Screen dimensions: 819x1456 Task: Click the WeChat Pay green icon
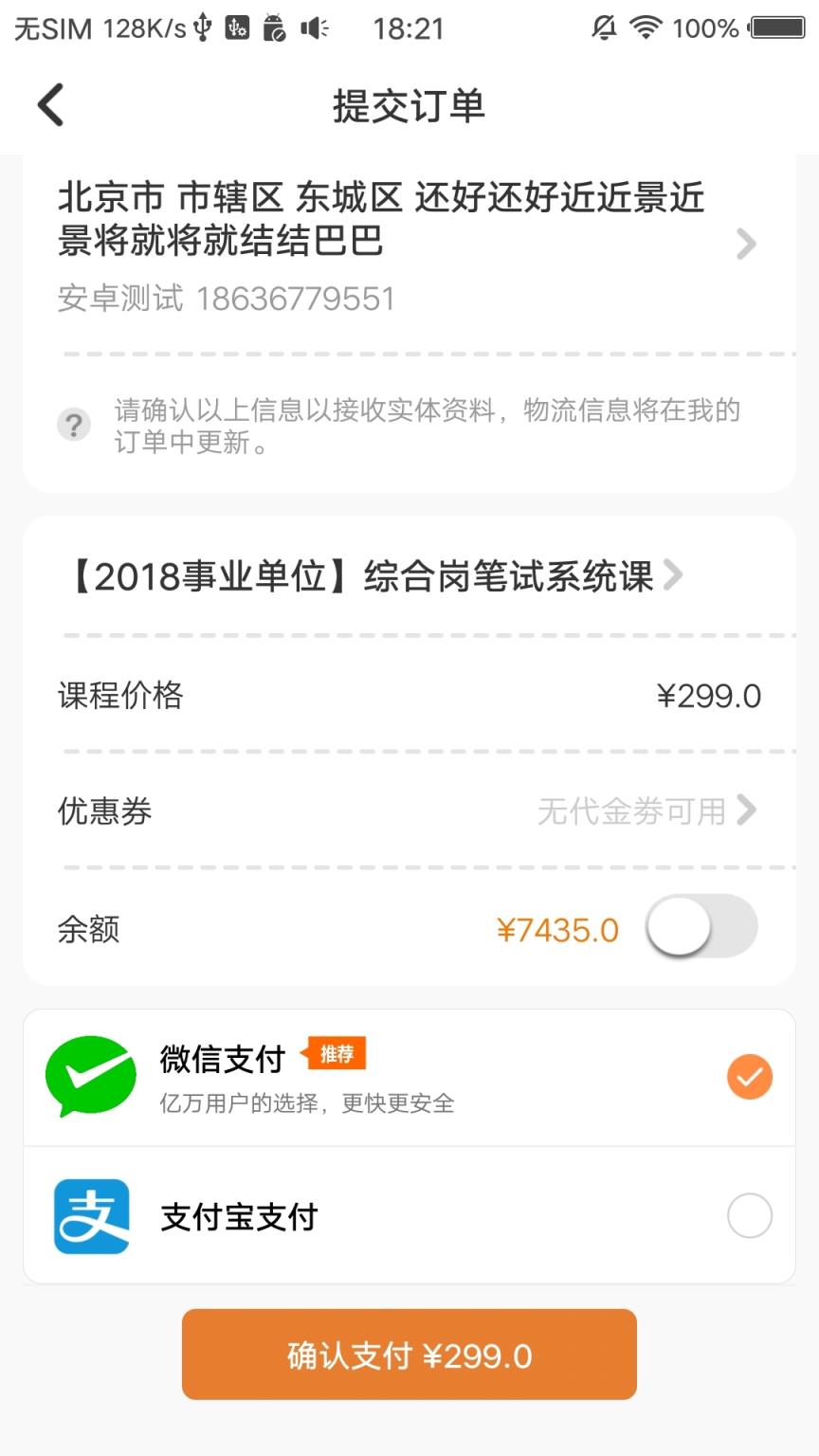tap(90, 1076)
